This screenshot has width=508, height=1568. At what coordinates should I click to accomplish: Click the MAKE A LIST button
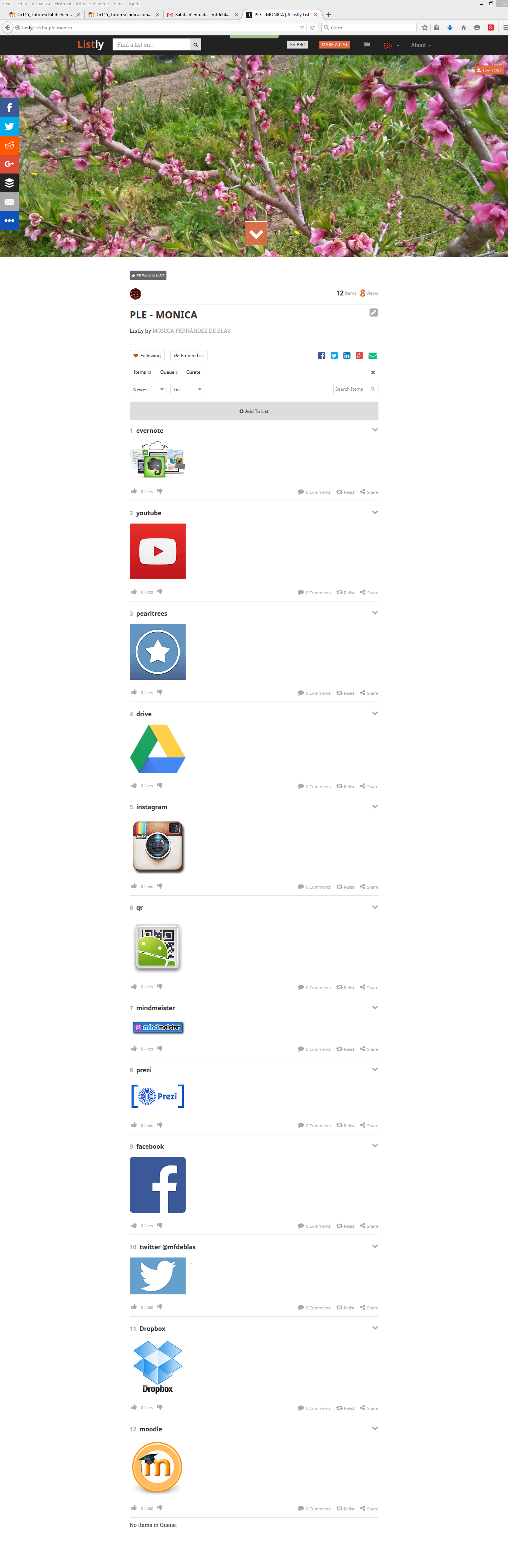click(x=334, y=44)
